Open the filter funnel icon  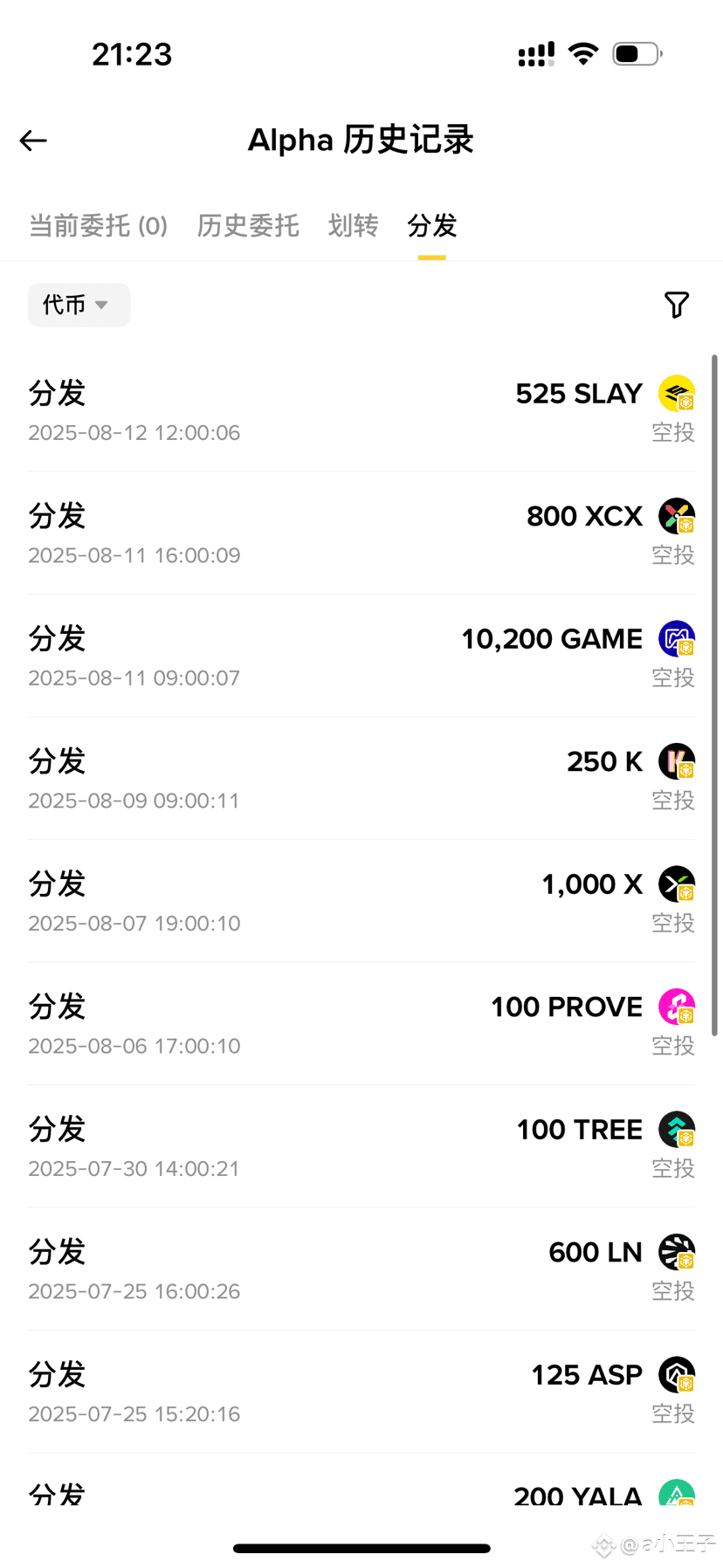677,305
